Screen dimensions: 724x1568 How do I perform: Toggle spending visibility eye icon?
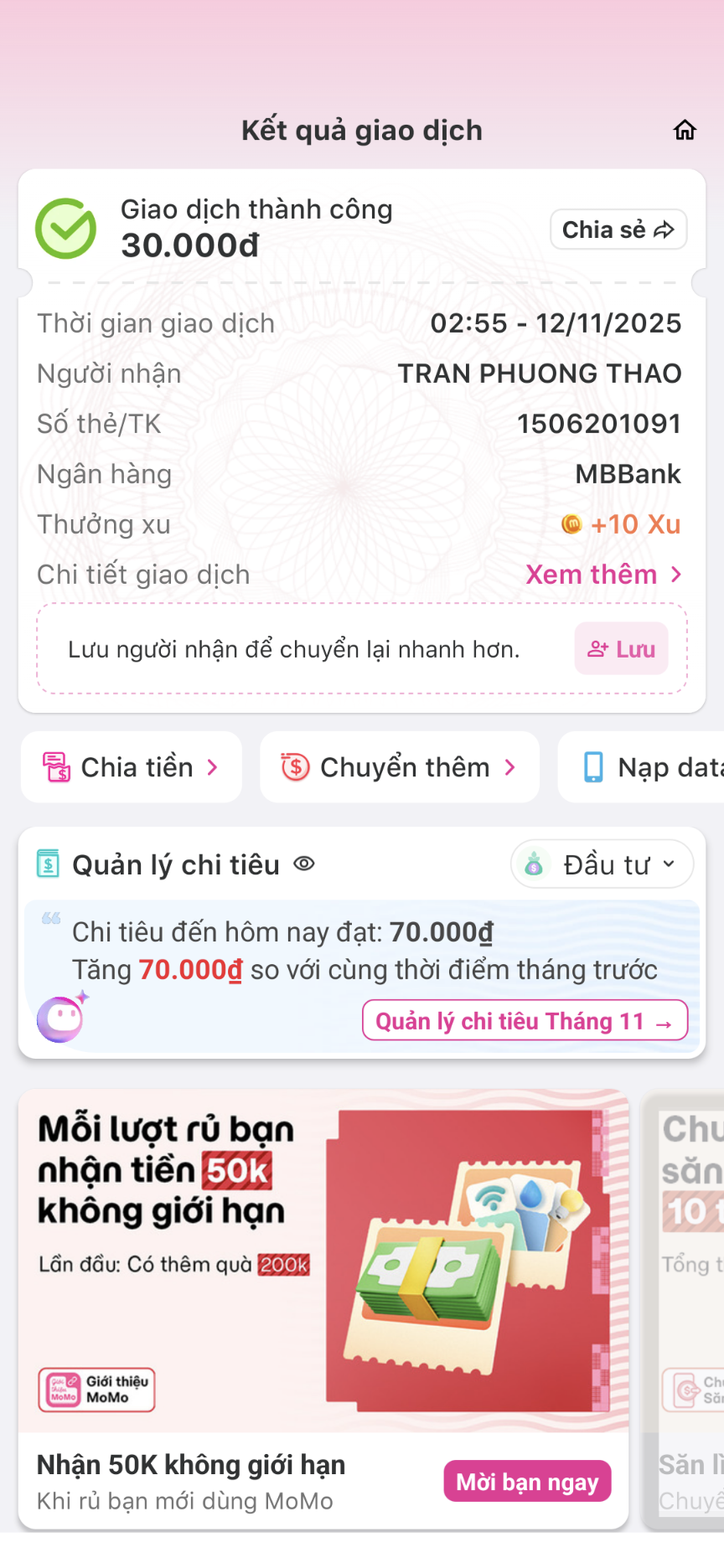(304, 864)
